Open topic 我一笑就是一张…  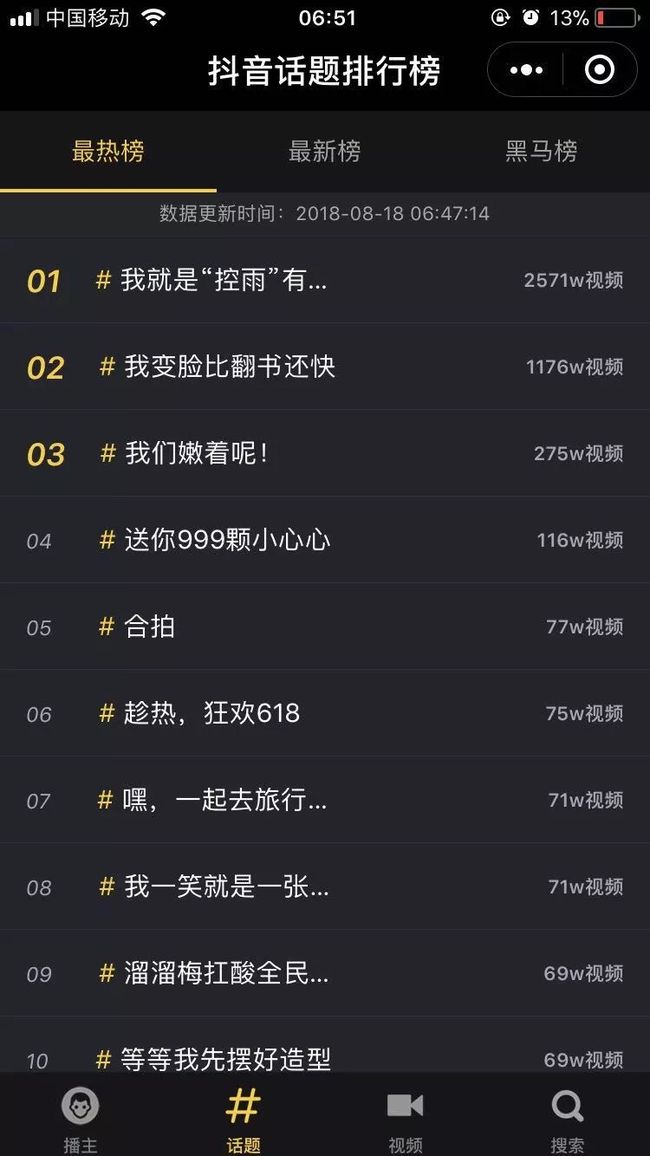[325, 886]
